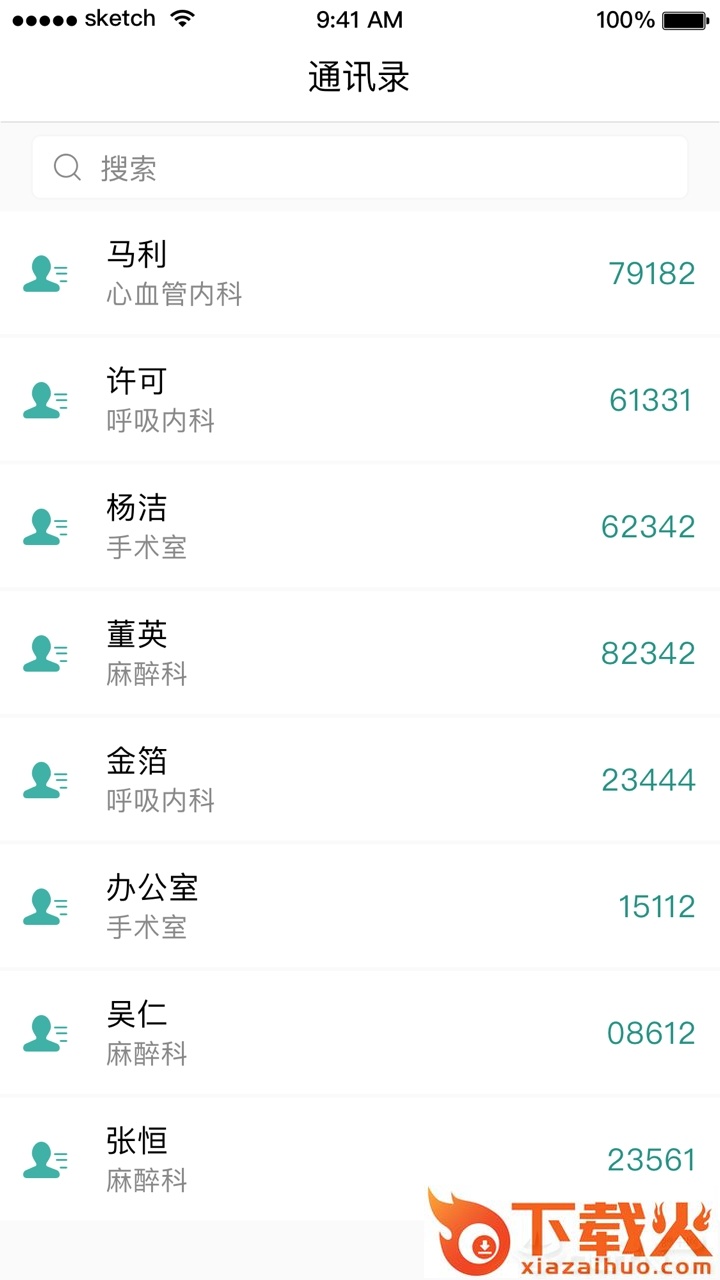This screenshot has width=720, height=1280.
Task: Tap the 搜索 search field
Action: click(x=360, y=167)
